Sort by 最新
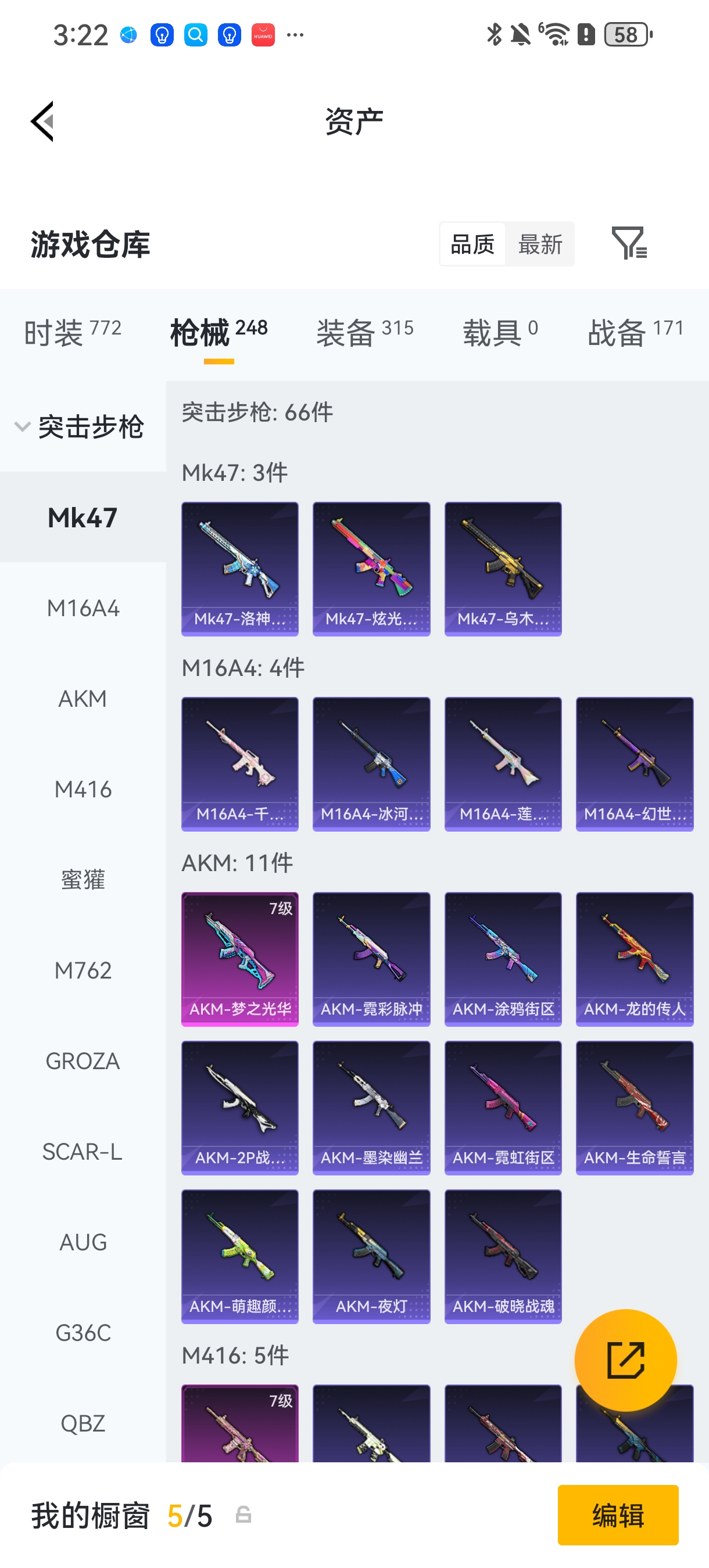The image size is (709, 1568). click(540, 244)
